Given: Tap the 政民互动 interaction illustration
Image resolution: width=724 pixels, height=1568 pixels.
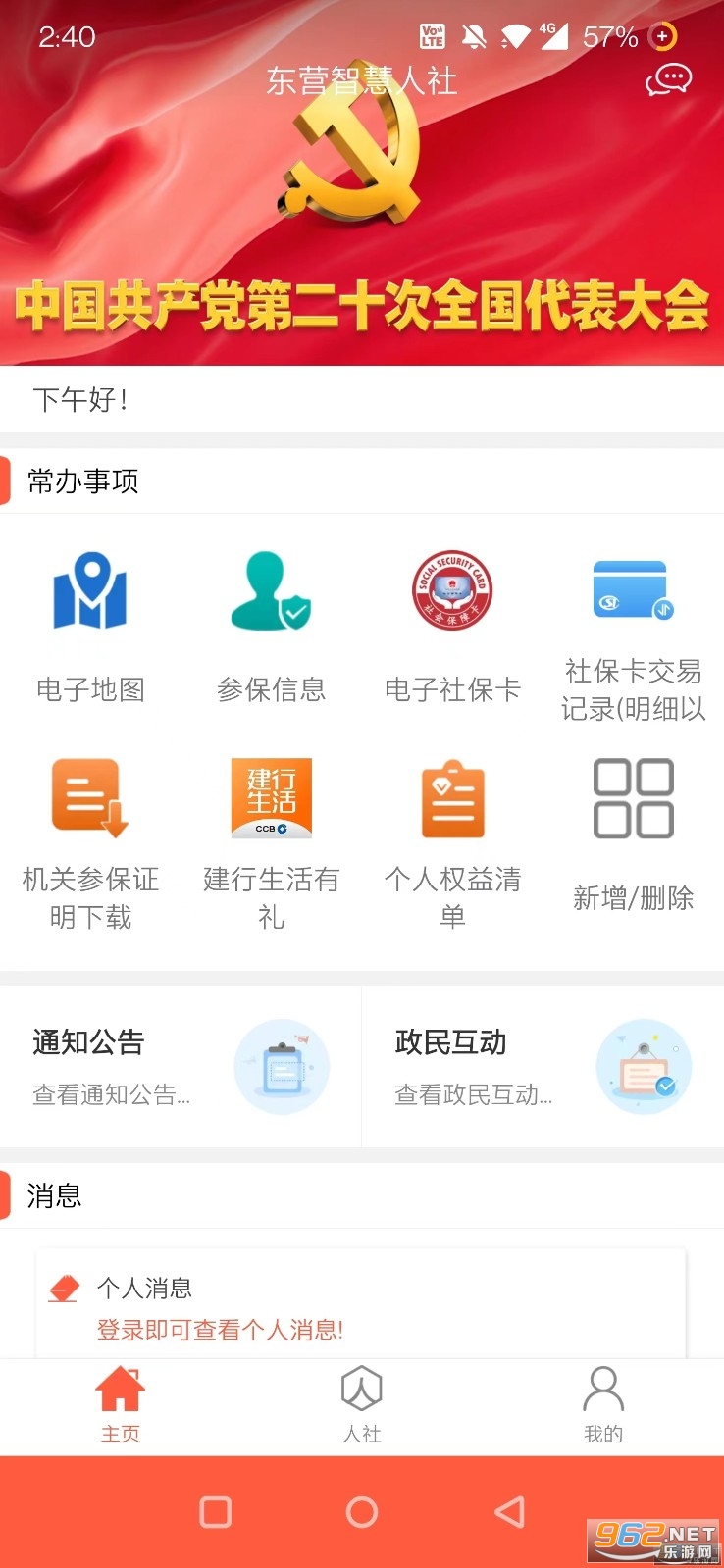Looking at the screenshot, I should [x=644, y=1066].
